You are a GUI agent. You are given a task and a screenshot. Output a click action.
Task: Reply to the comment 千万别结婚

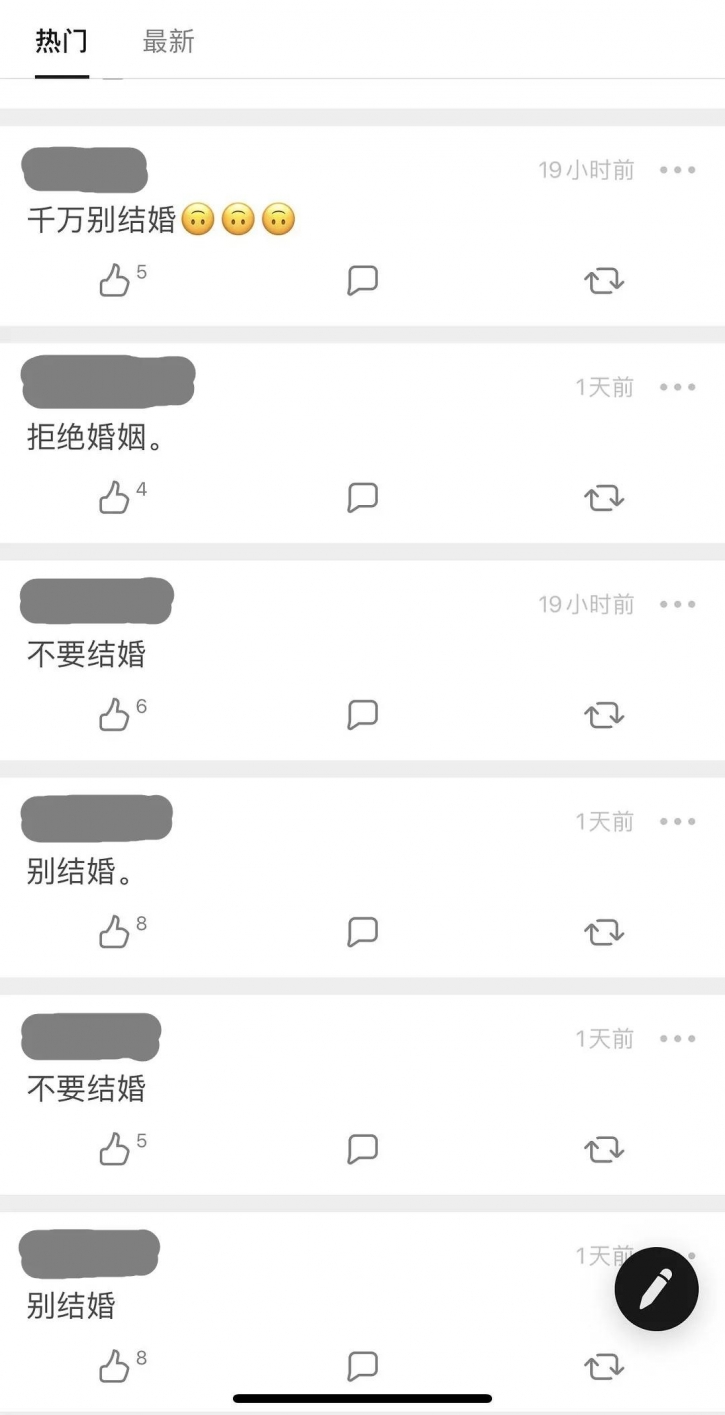point(362,281)
